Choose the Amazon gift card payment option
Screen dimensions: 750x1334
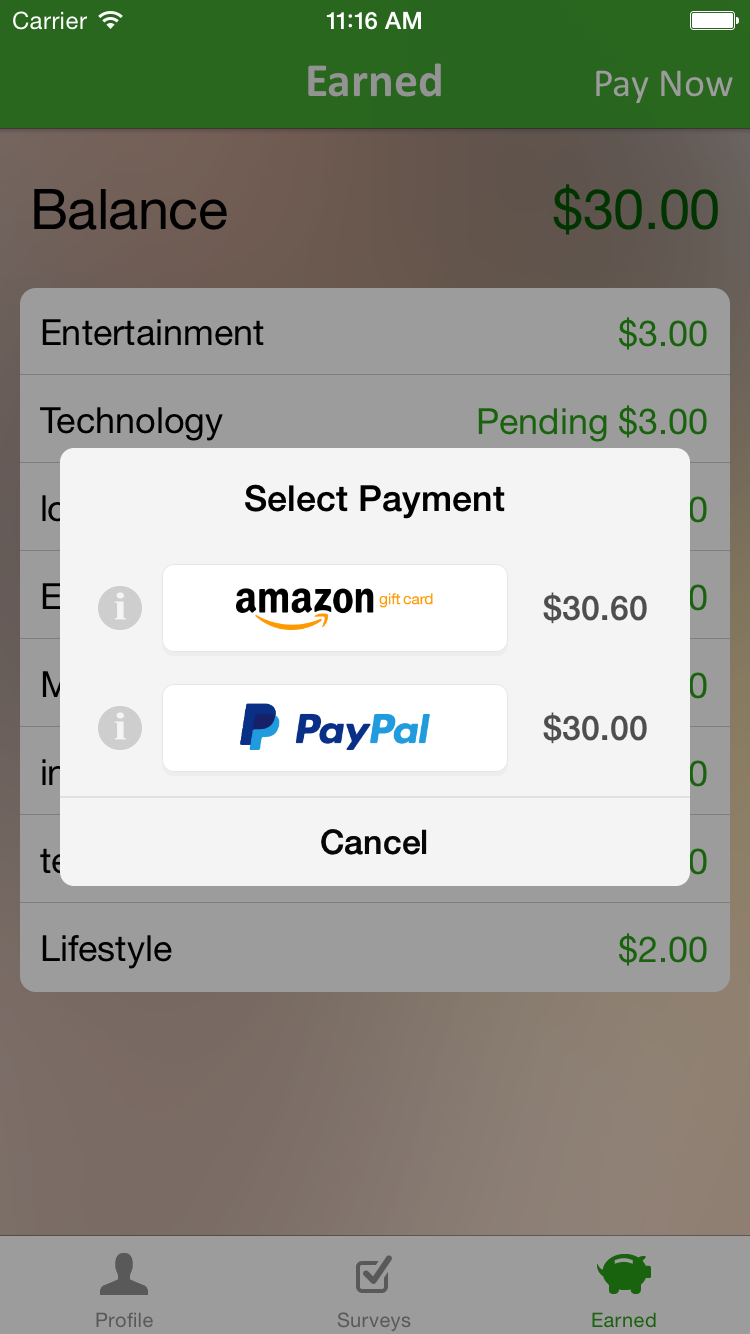(334, 608)
